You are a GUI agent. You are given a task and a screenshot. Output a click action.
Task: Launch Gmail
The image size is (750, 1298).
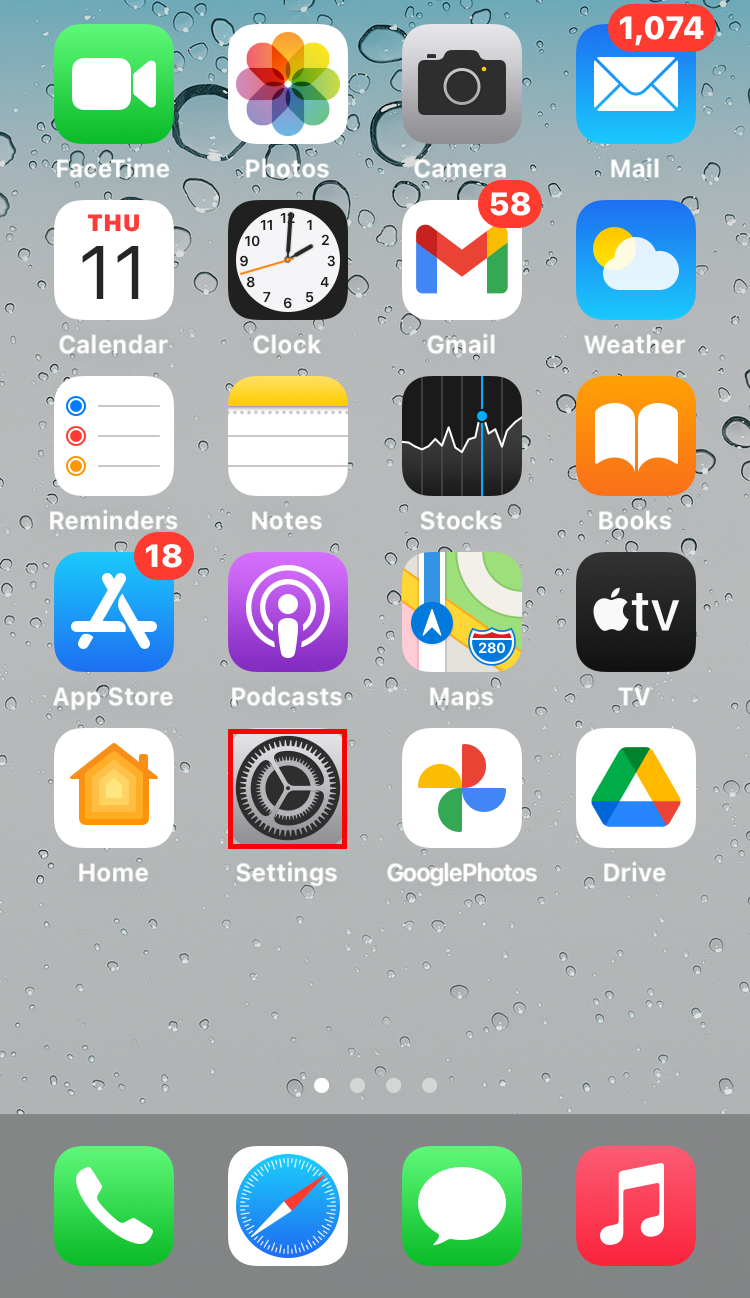461,260
